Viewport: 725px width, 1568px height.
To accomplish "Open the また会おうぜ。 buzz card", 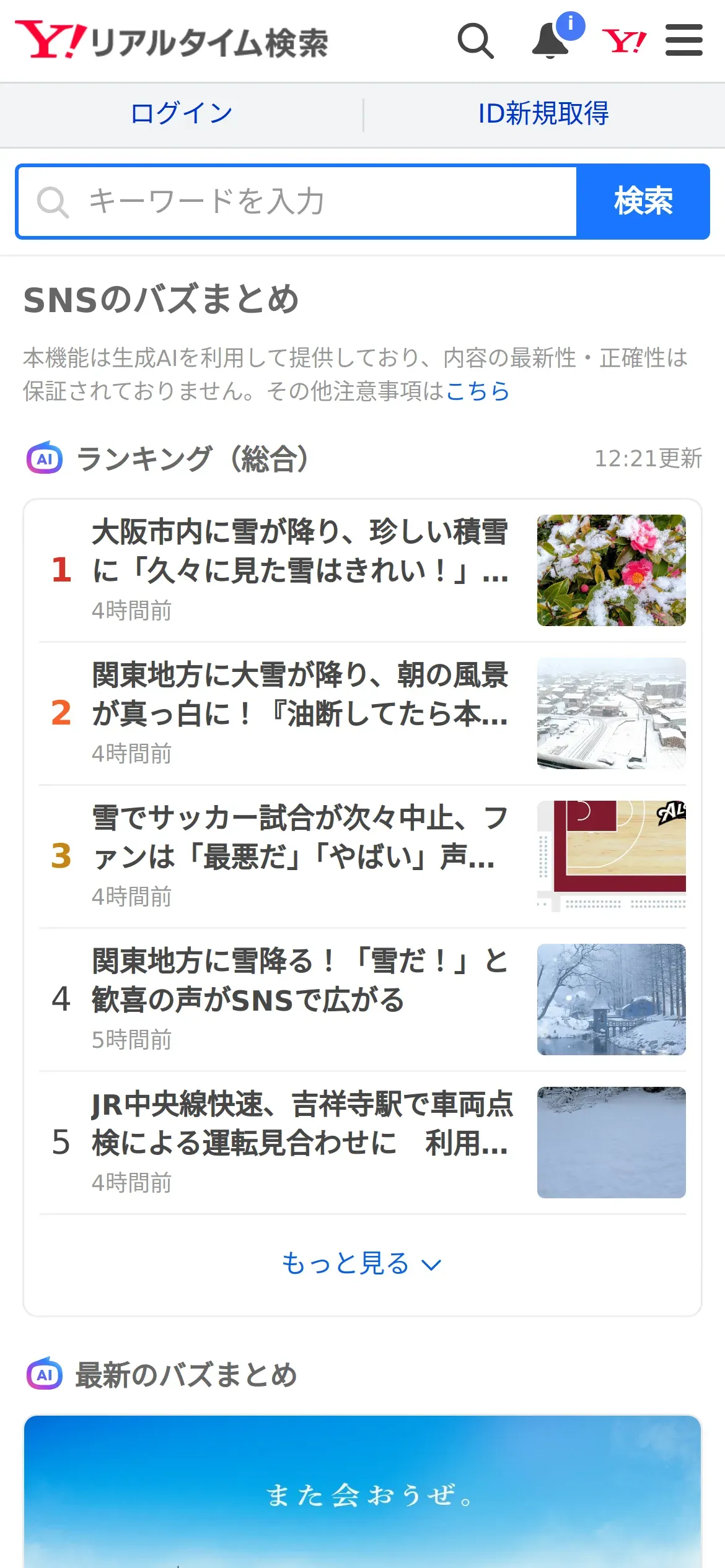I will pos(362,1492).
